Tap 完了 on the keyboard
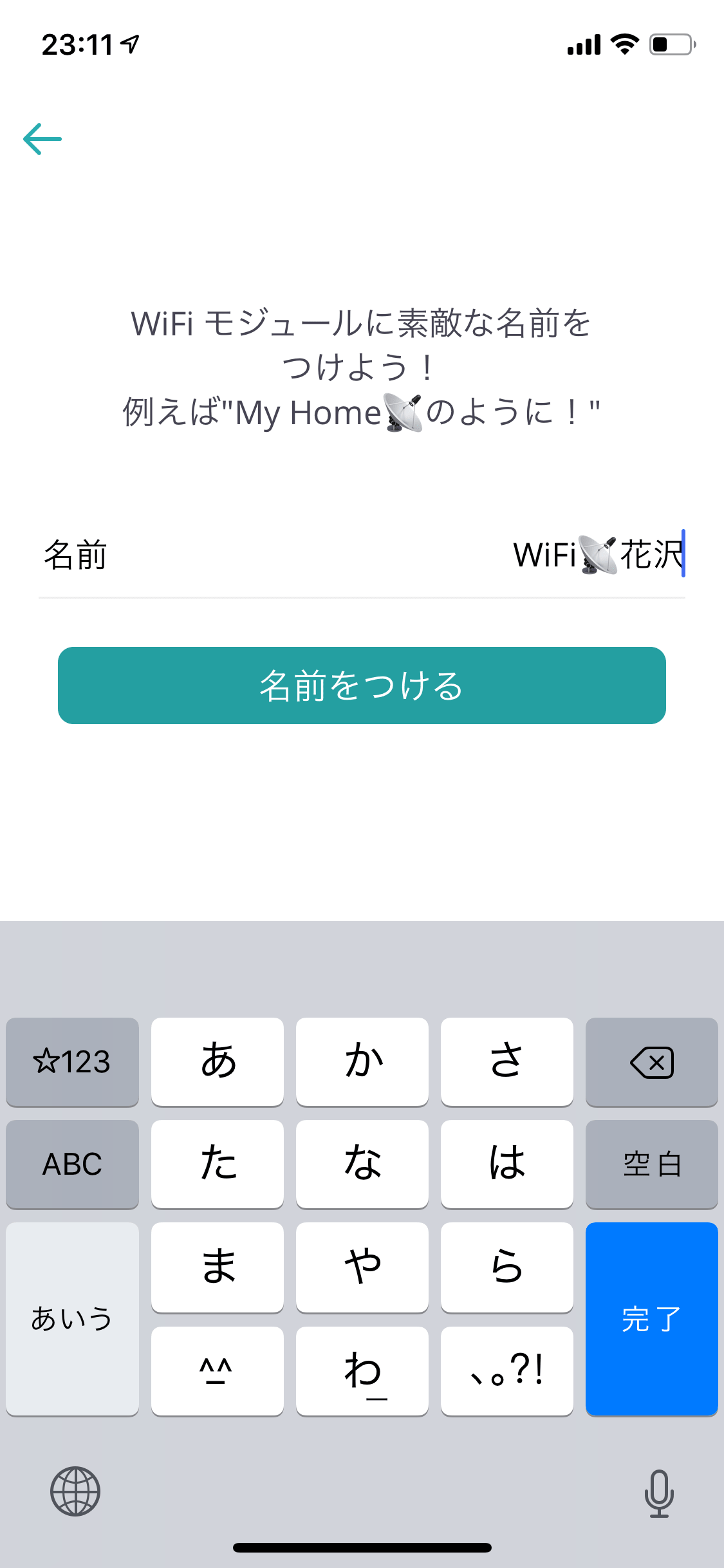This screenshot has width=724, height=1568. click(651, 1318)
